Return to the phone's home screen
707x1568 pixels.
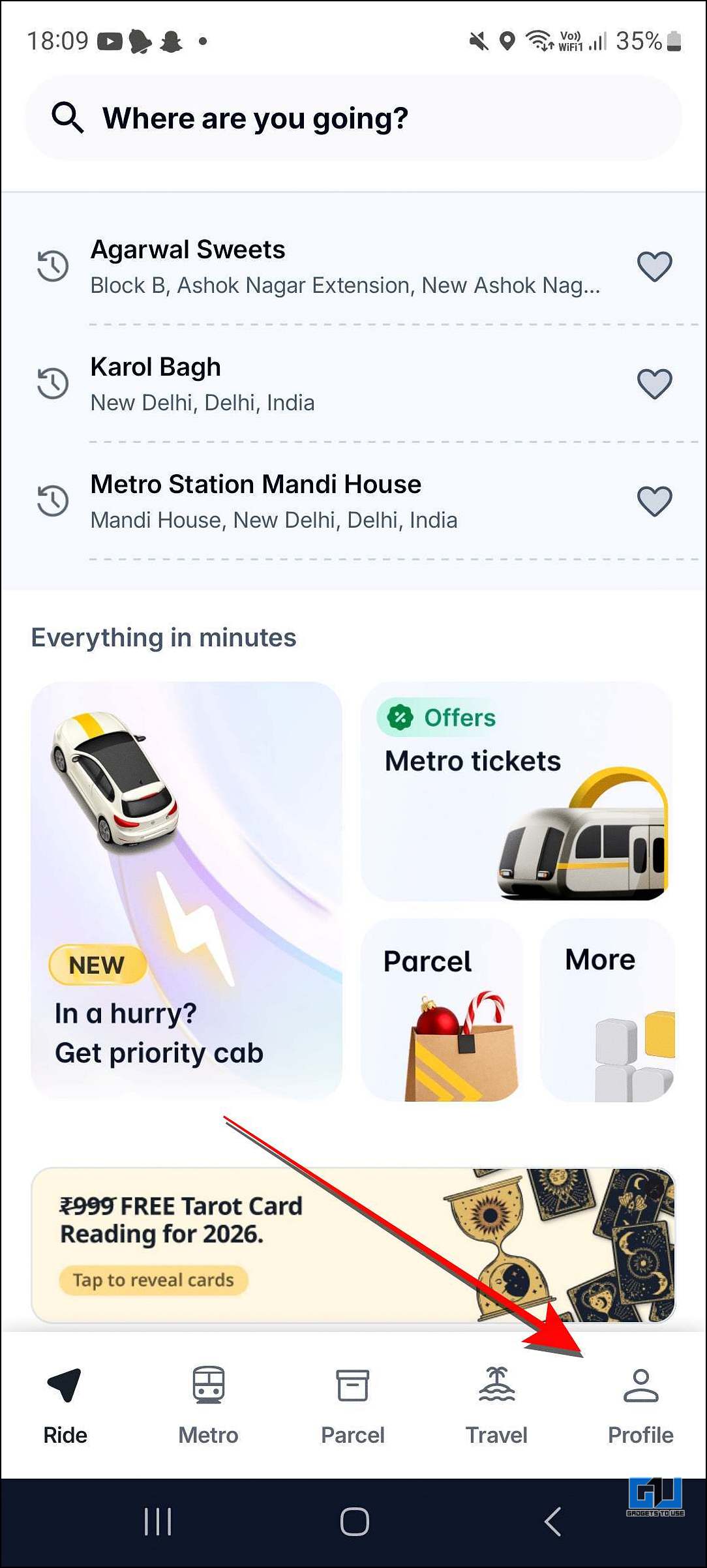(x=354, y=1522)
